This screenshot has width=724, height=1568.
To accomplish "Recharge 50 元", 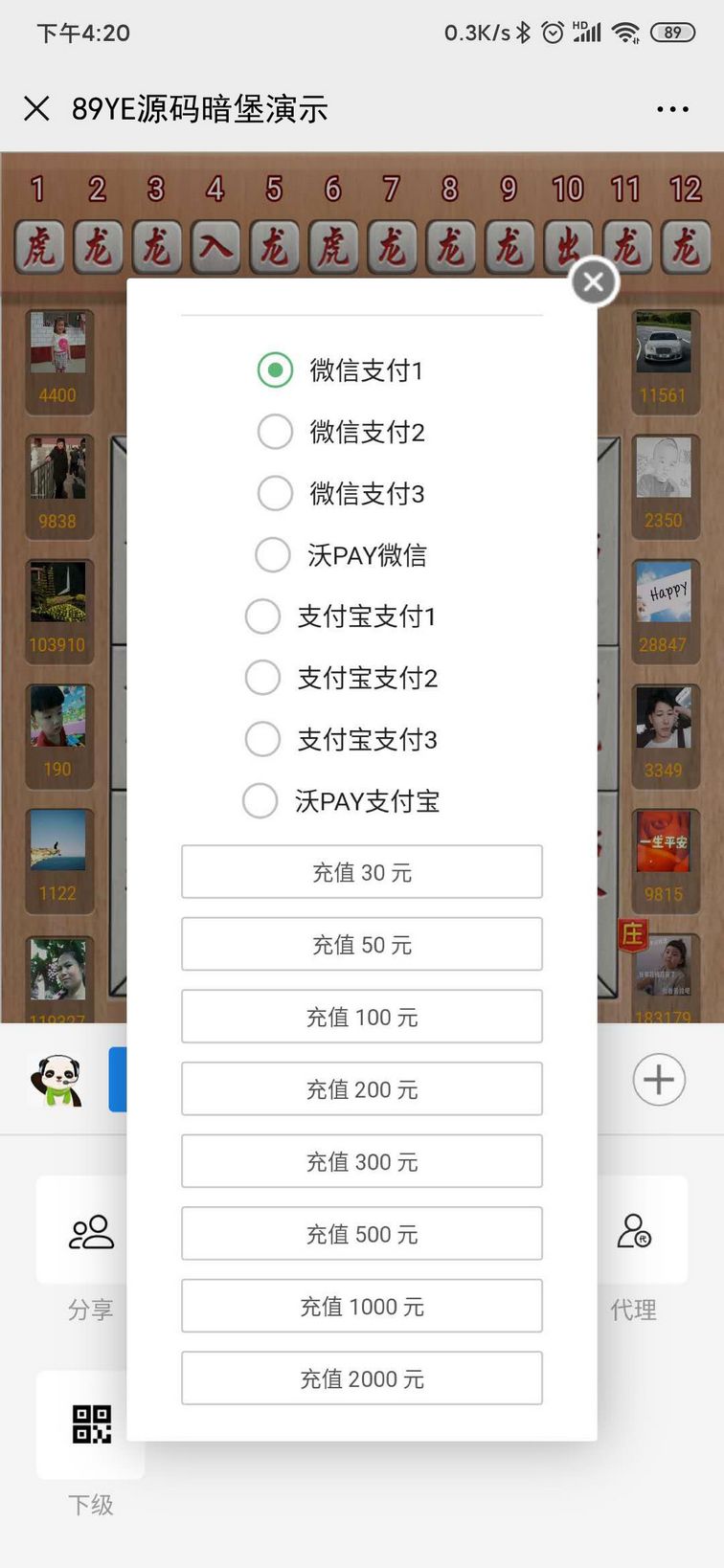I will pyautogui.click(x=362, y=945).
